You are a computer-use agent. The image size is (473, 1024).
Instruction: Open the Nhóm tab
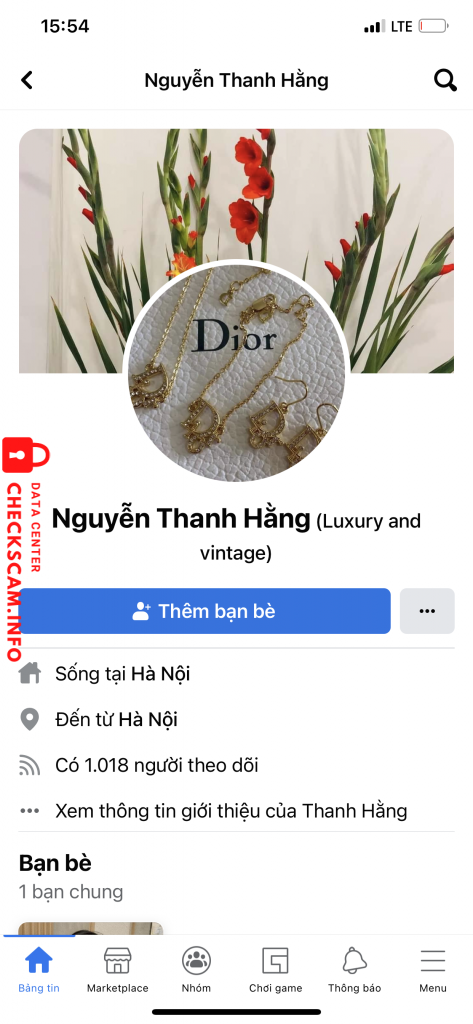196,970
